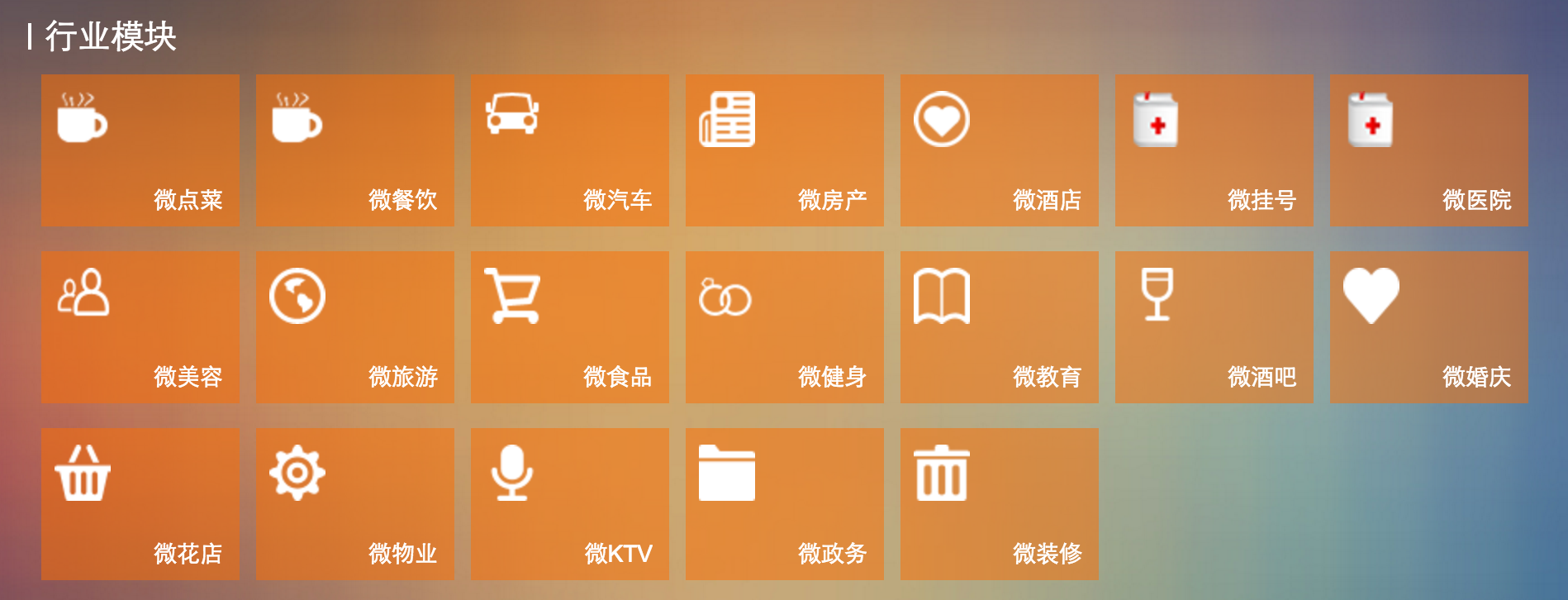The height and width of the screenshot is (600, 1568).
Task: Open the 微酒吧 module
Action: [1214, 327]
